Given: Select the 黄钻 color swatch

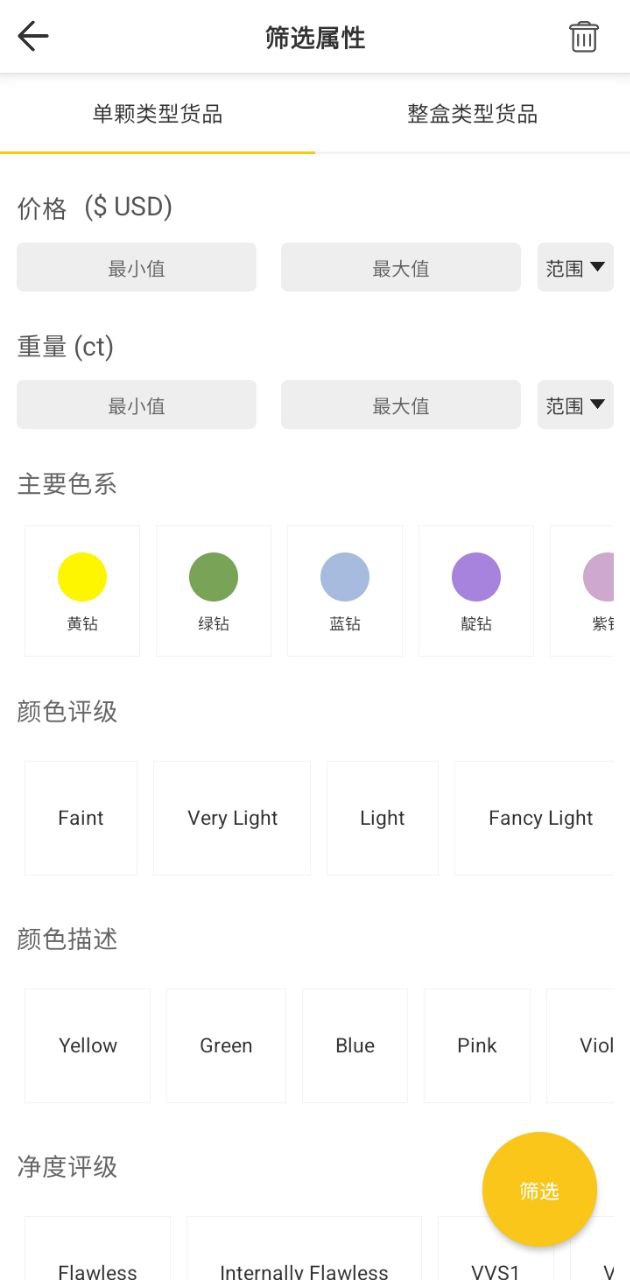Looking at the screenshot, I should [82, 590].
